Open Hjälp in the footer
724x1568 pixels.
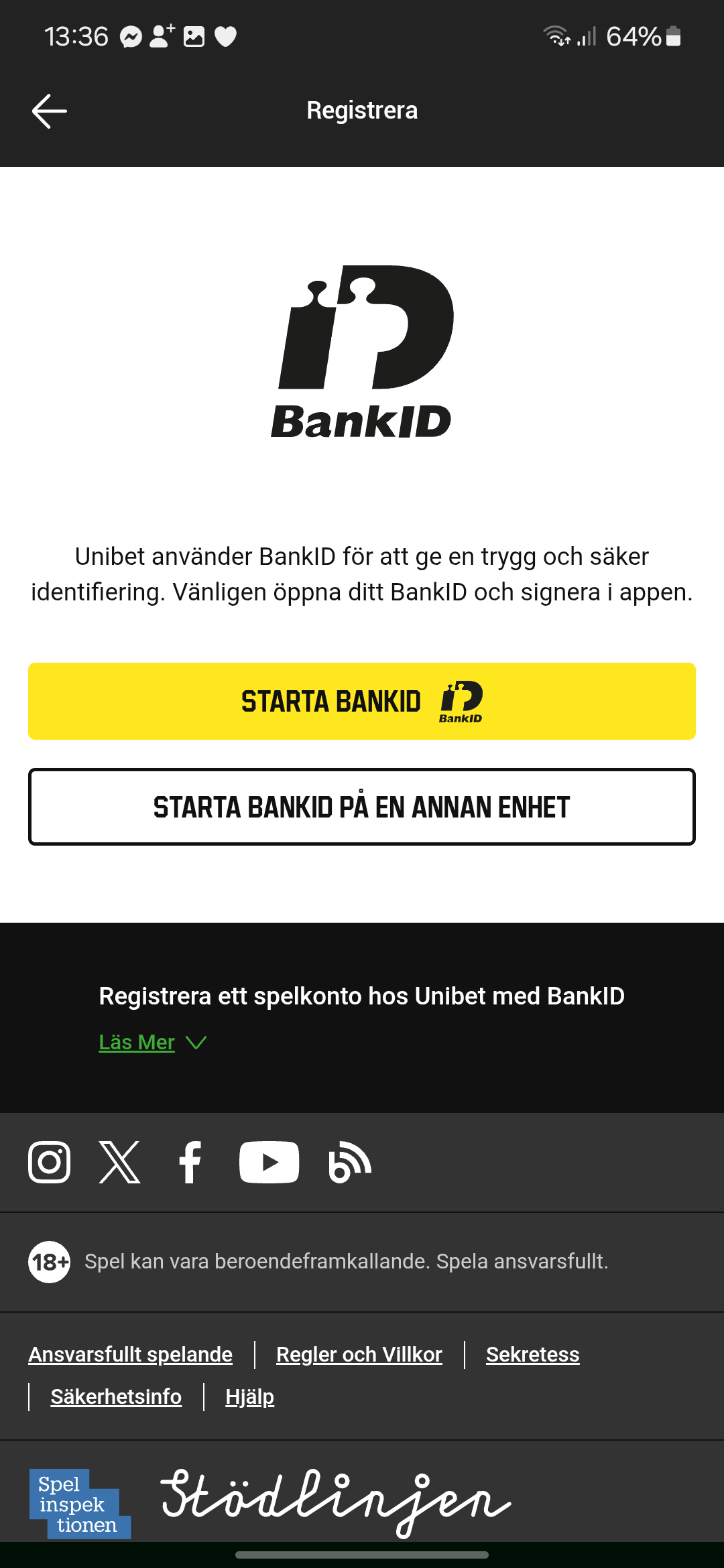click(249, 1396)
